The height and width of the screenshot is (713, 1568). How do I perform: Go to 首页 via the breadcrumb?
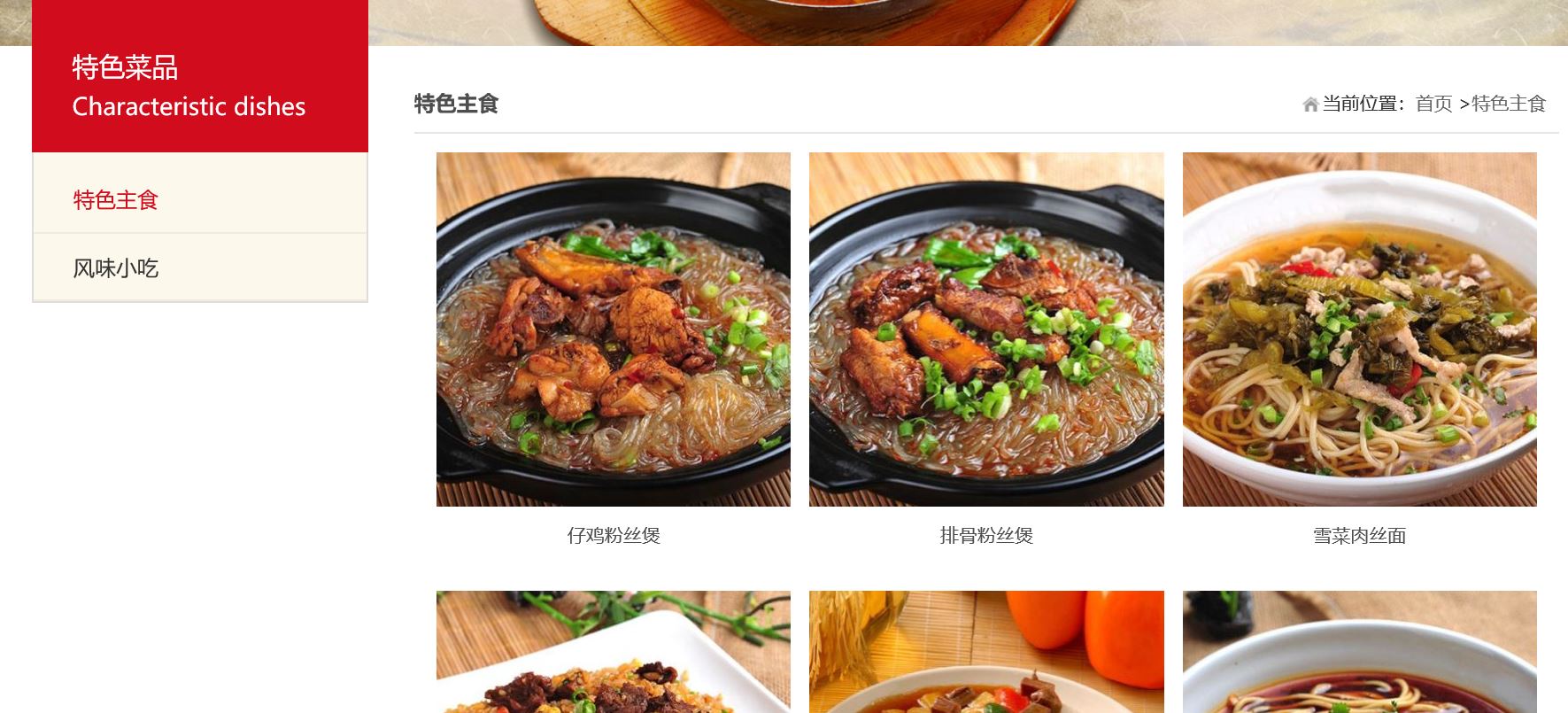pyautogui.click(x=1433, y=105)
